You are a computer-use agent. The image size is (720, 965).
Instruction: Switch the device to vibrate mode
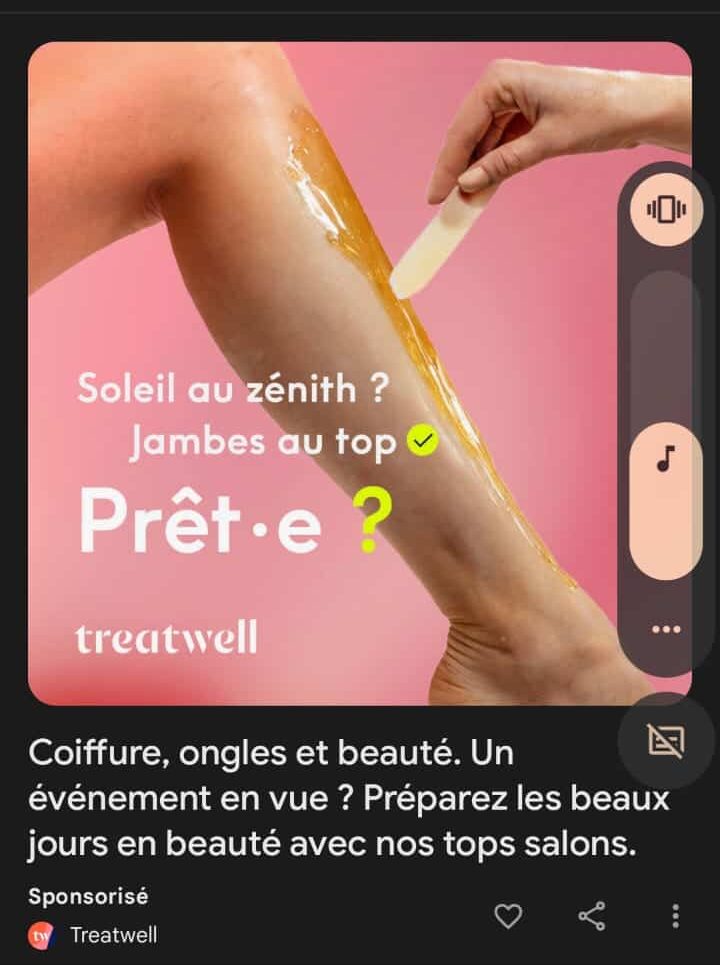coord(664,209)
